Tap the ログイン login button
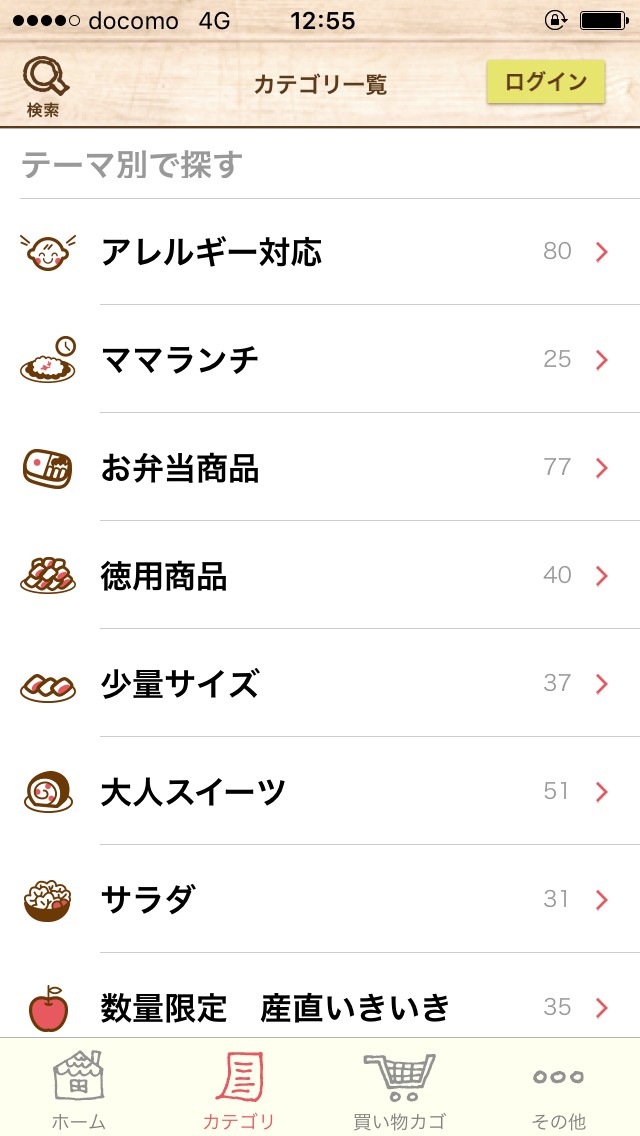The width and height of the screenshot is (640, 1136). click(545, 82)
